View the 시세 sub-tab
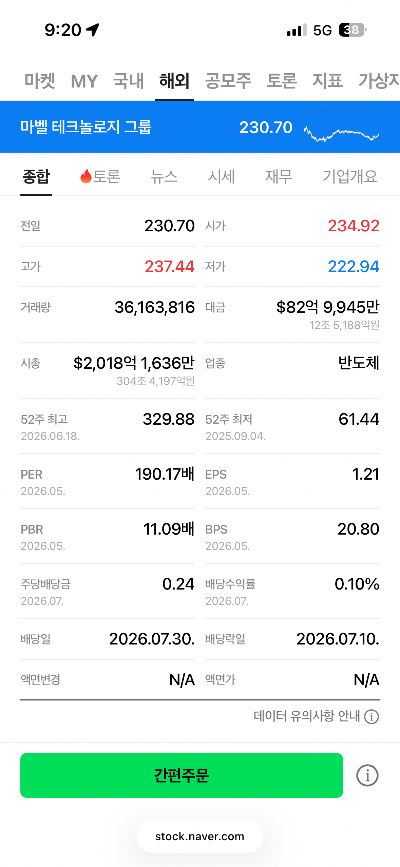This screenshot has height=867, width=400. coord(221,176)
